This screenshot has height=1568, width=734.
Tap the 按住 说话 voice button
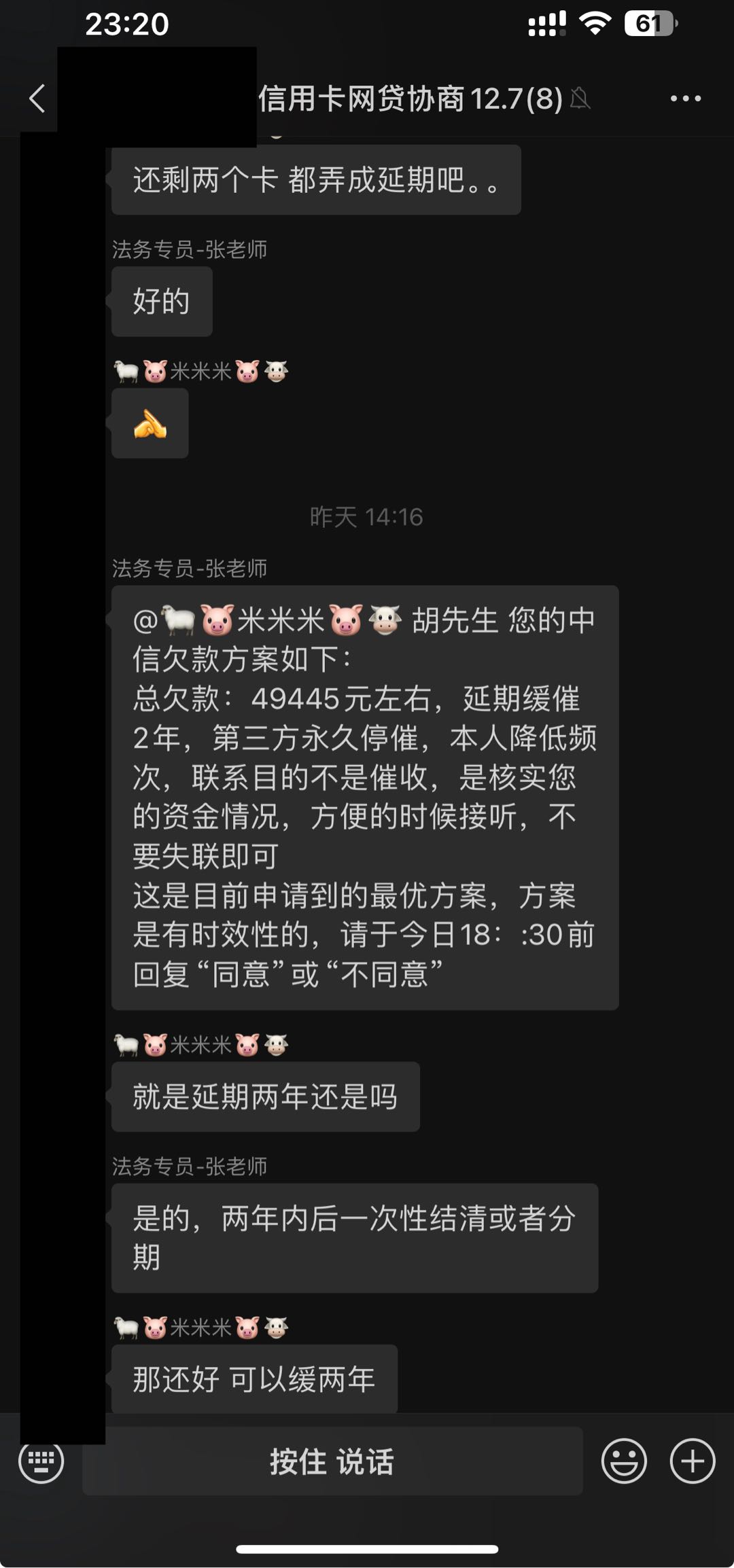[332, 1461]
